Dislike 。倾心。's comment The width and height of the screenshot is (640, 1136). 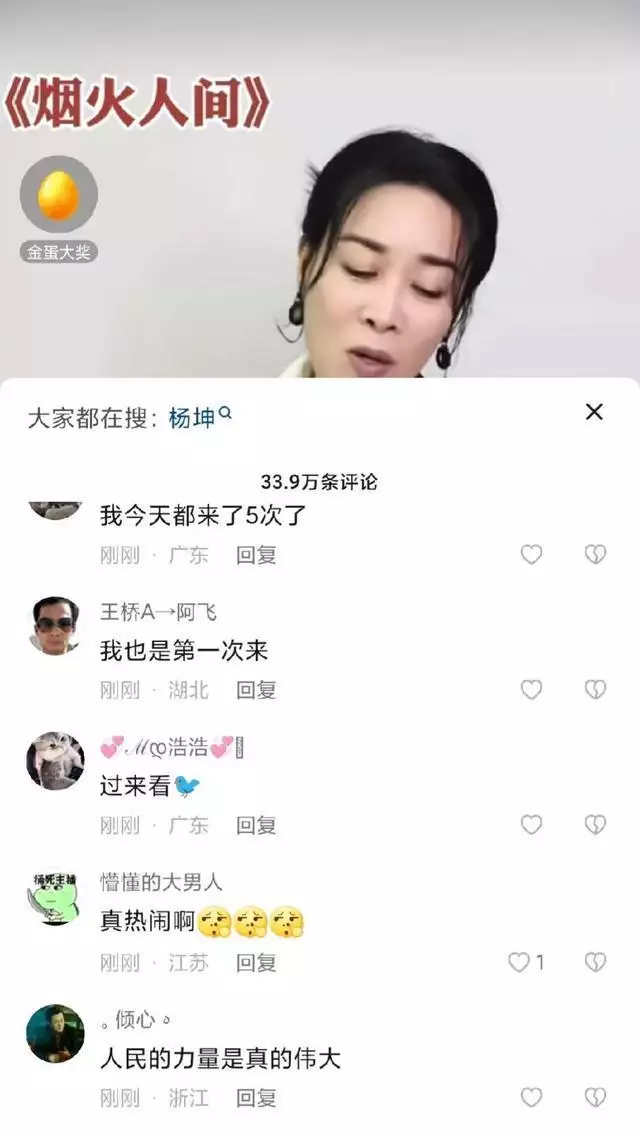pyautogui.click(x=595, y=1098)
